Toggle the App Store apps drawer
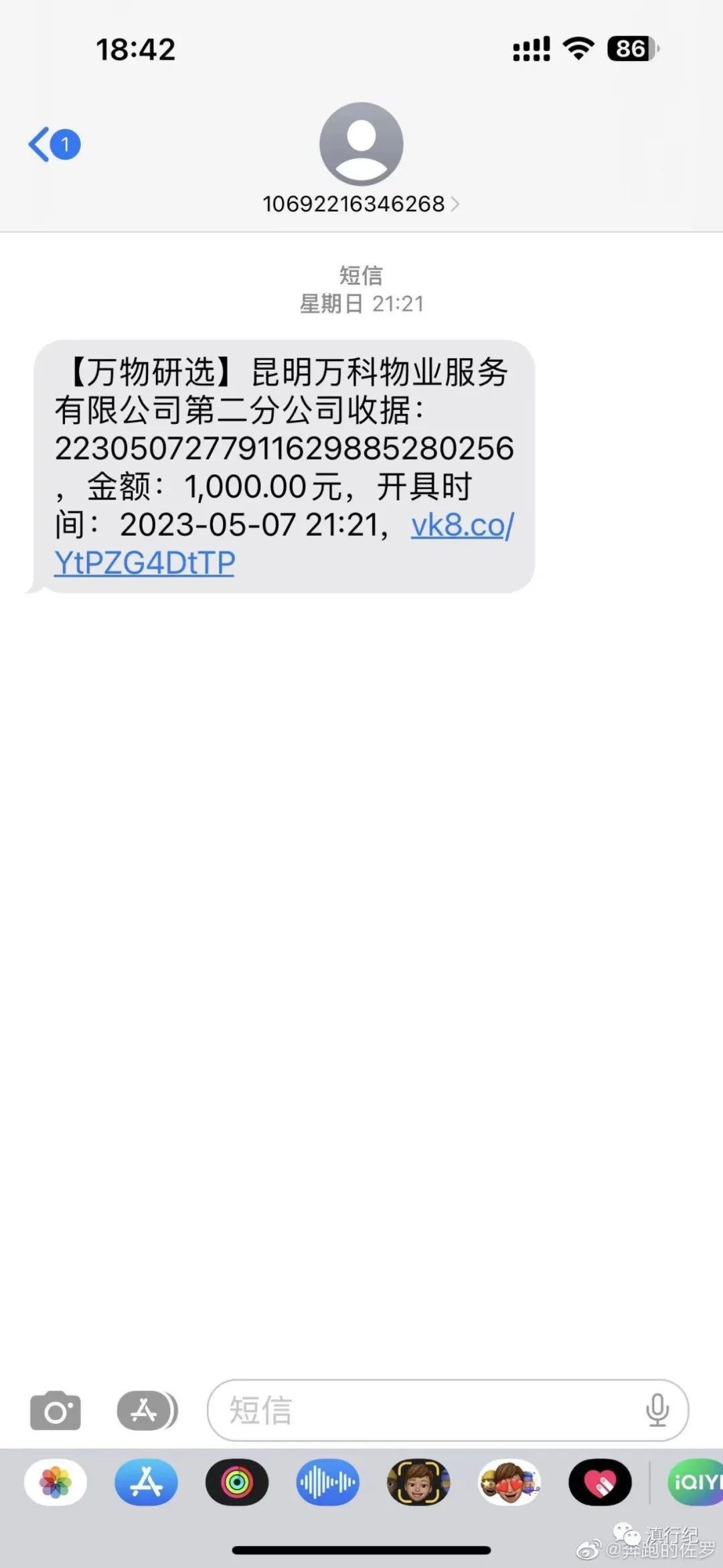The height and width of the screenshot is (1568, 723). [x=147, y=1410]
